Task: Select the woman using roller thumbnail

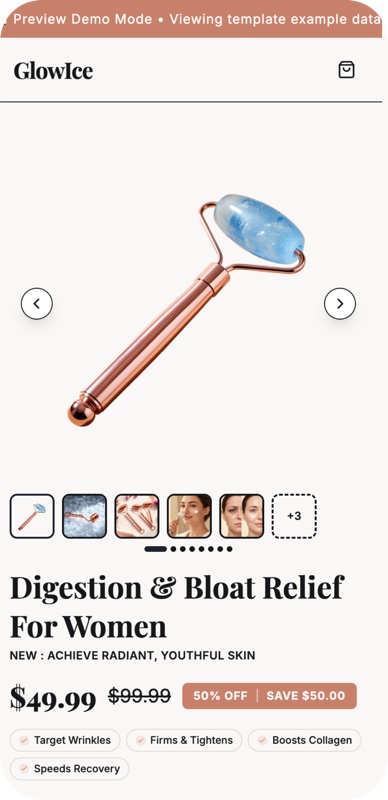Action: (189, 516)
